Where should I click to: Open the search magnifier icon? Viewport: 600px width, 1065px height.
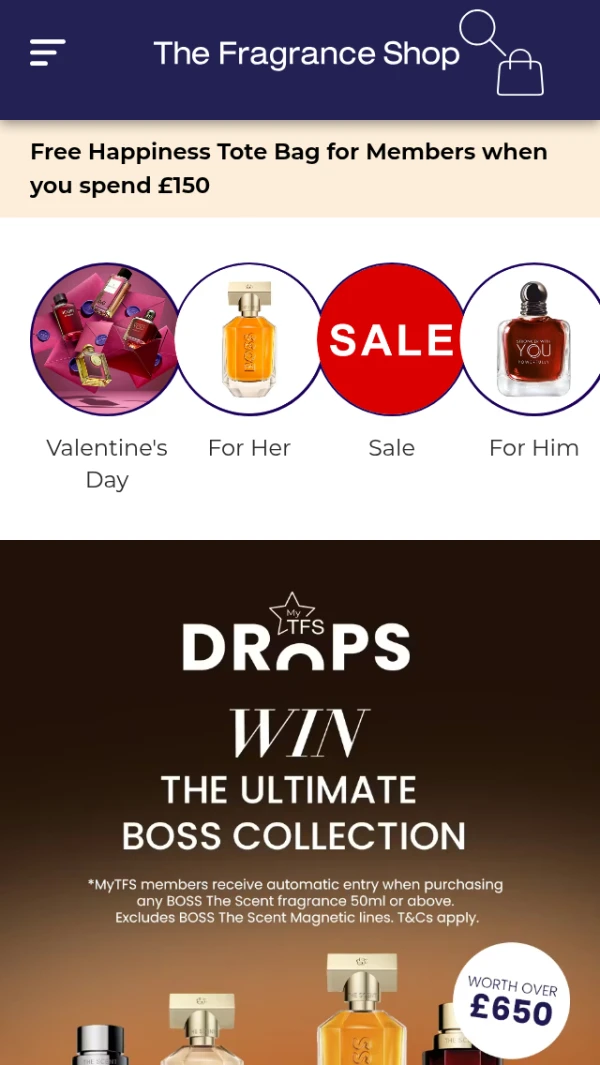[x=481, y=31]
